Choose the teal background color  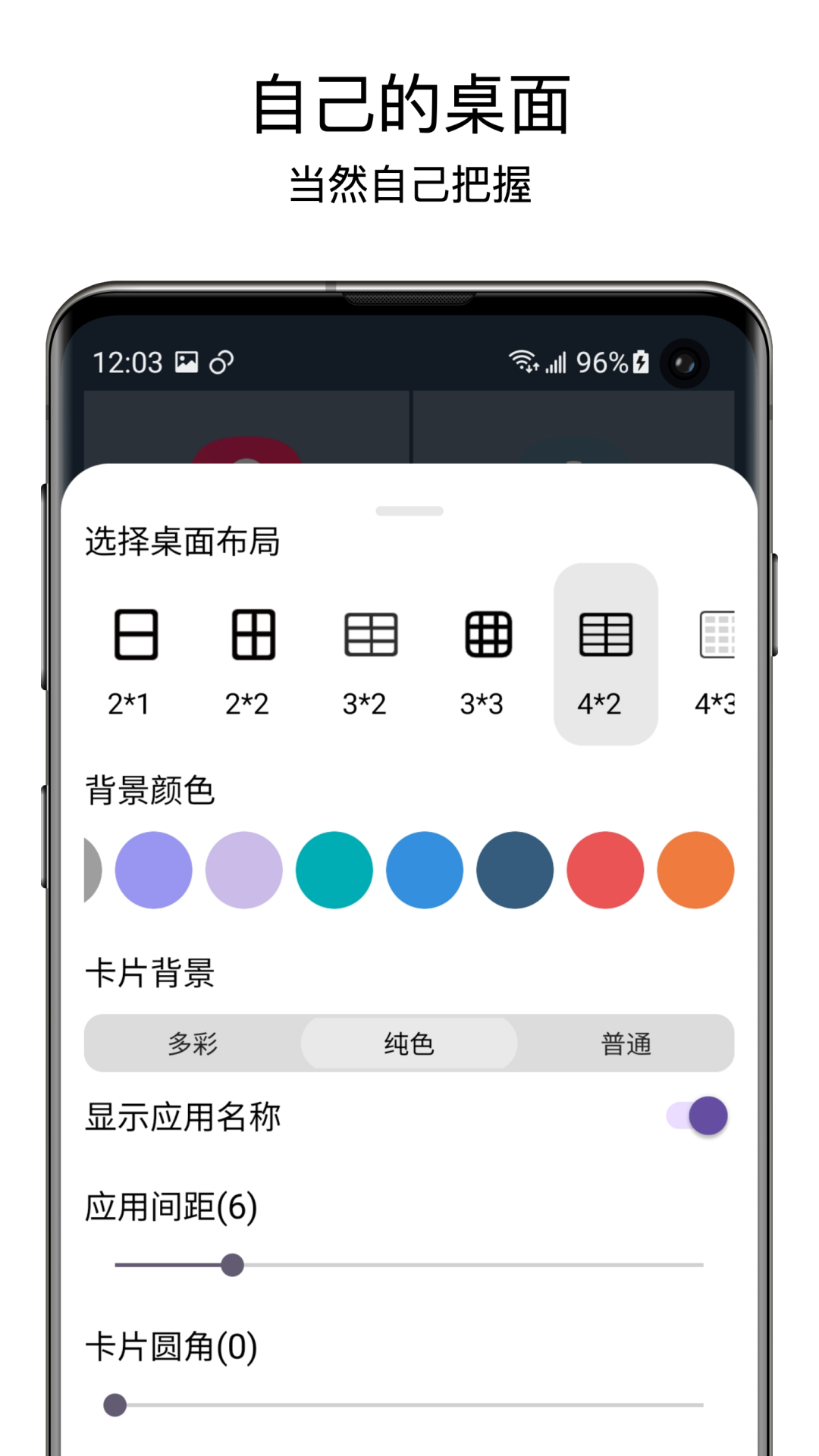point(334,871)
